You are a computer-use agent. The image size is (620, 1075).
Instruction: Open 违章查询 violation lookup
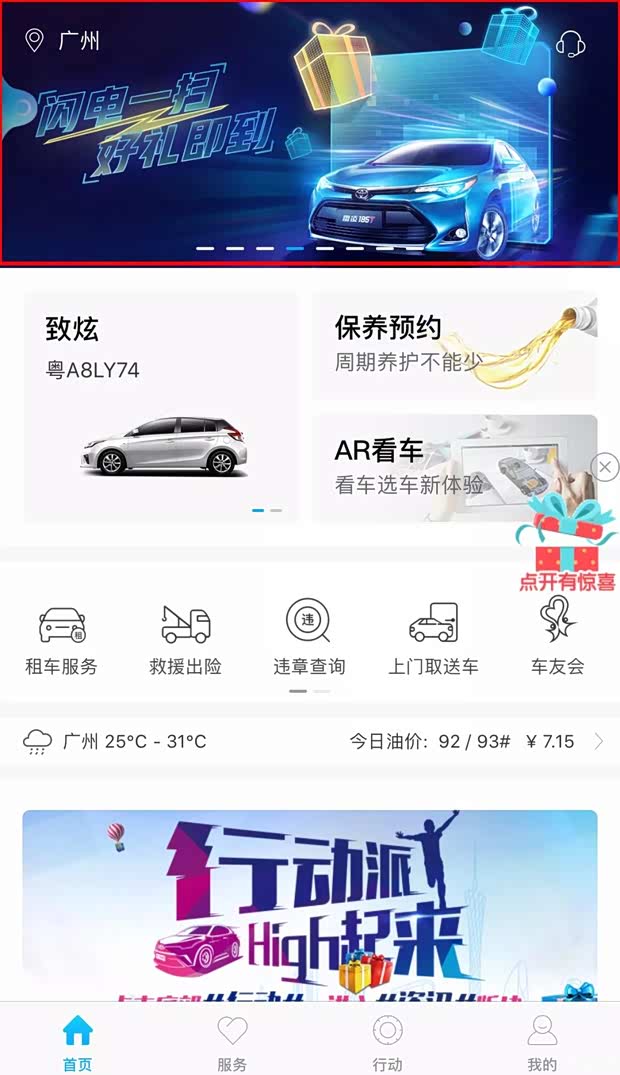pyautogui.click(x=309, y=639)
